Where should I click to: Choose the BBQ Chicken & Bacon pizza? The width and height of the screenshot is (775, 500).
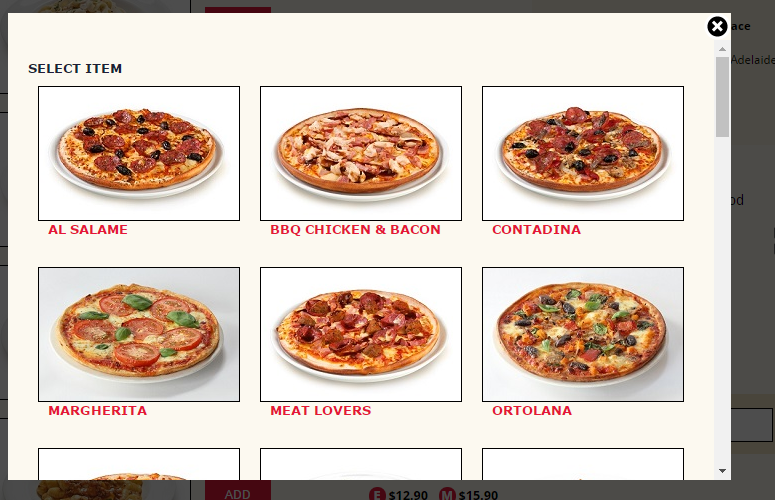(361, 153)
